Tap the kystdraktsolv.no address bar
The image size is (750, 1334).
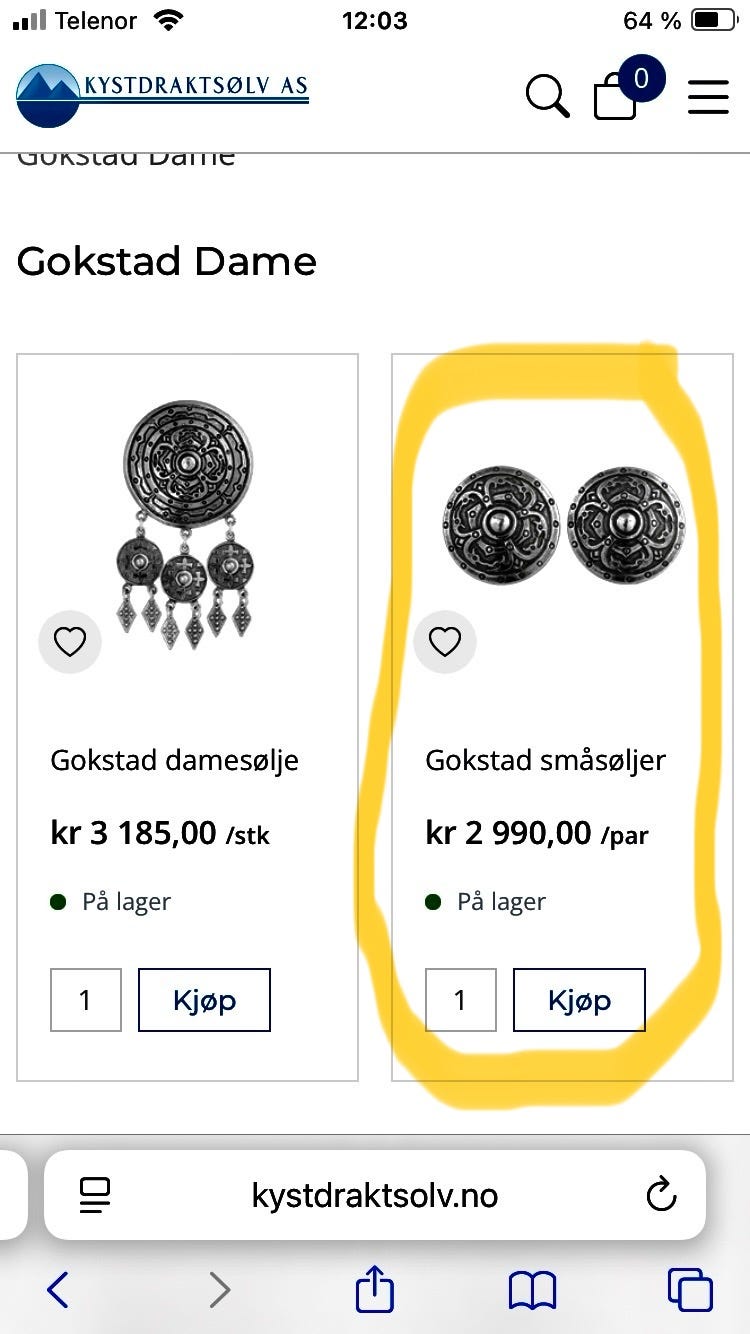point(375,1194)
